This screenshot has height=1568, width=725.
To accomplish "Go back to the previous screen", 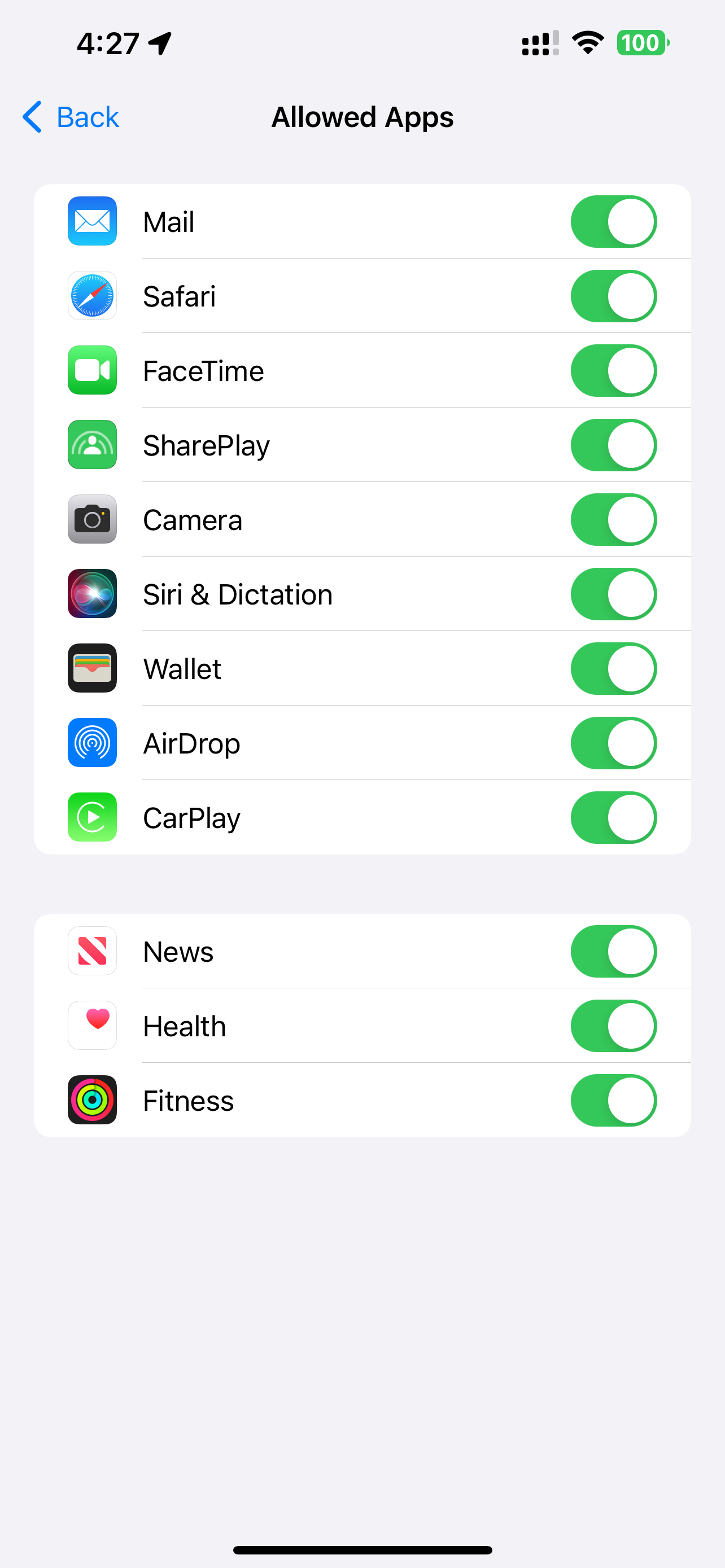I will click(71, 117).
